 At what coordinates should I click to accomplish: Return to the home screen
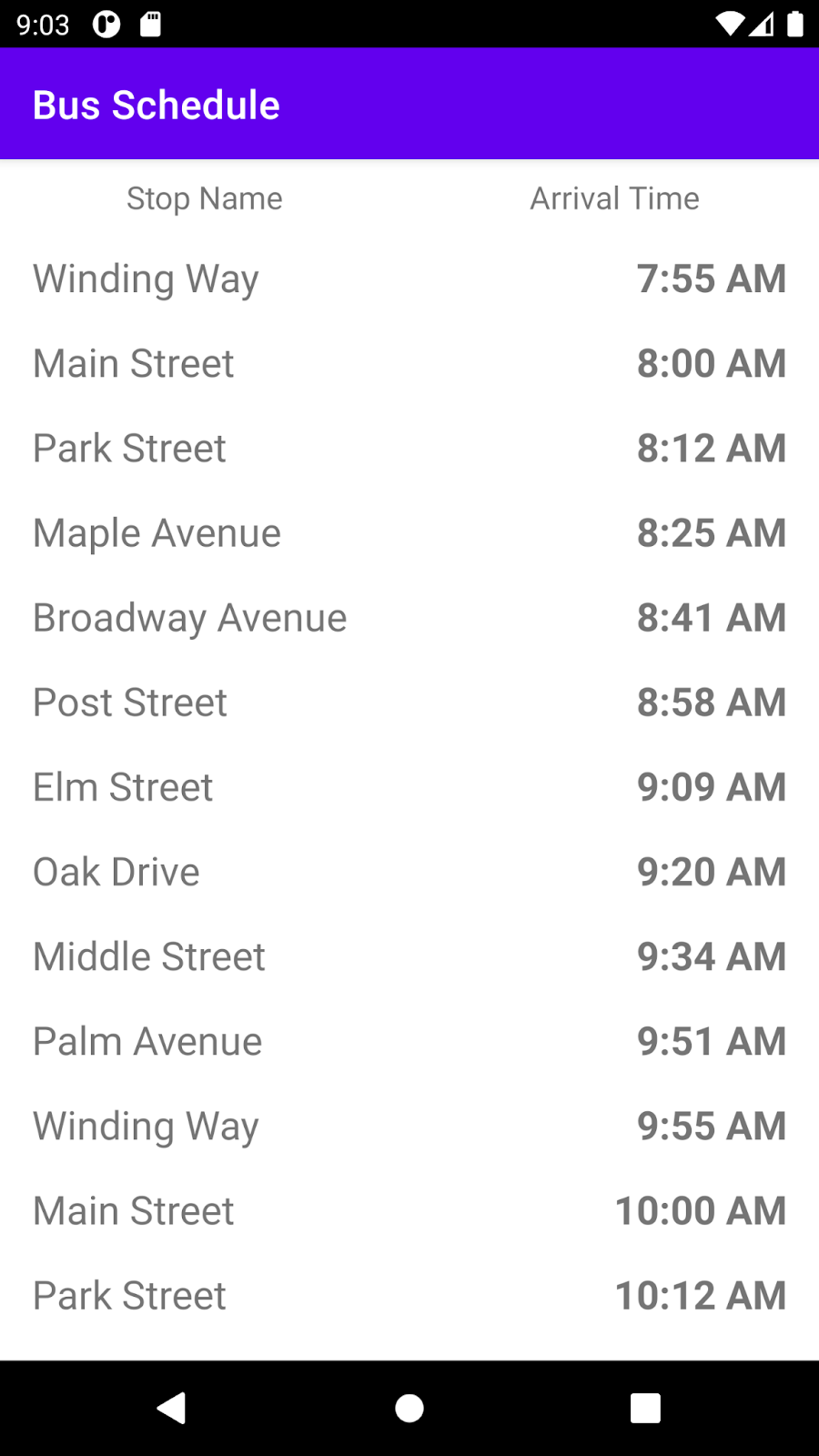click(409, 1408)
